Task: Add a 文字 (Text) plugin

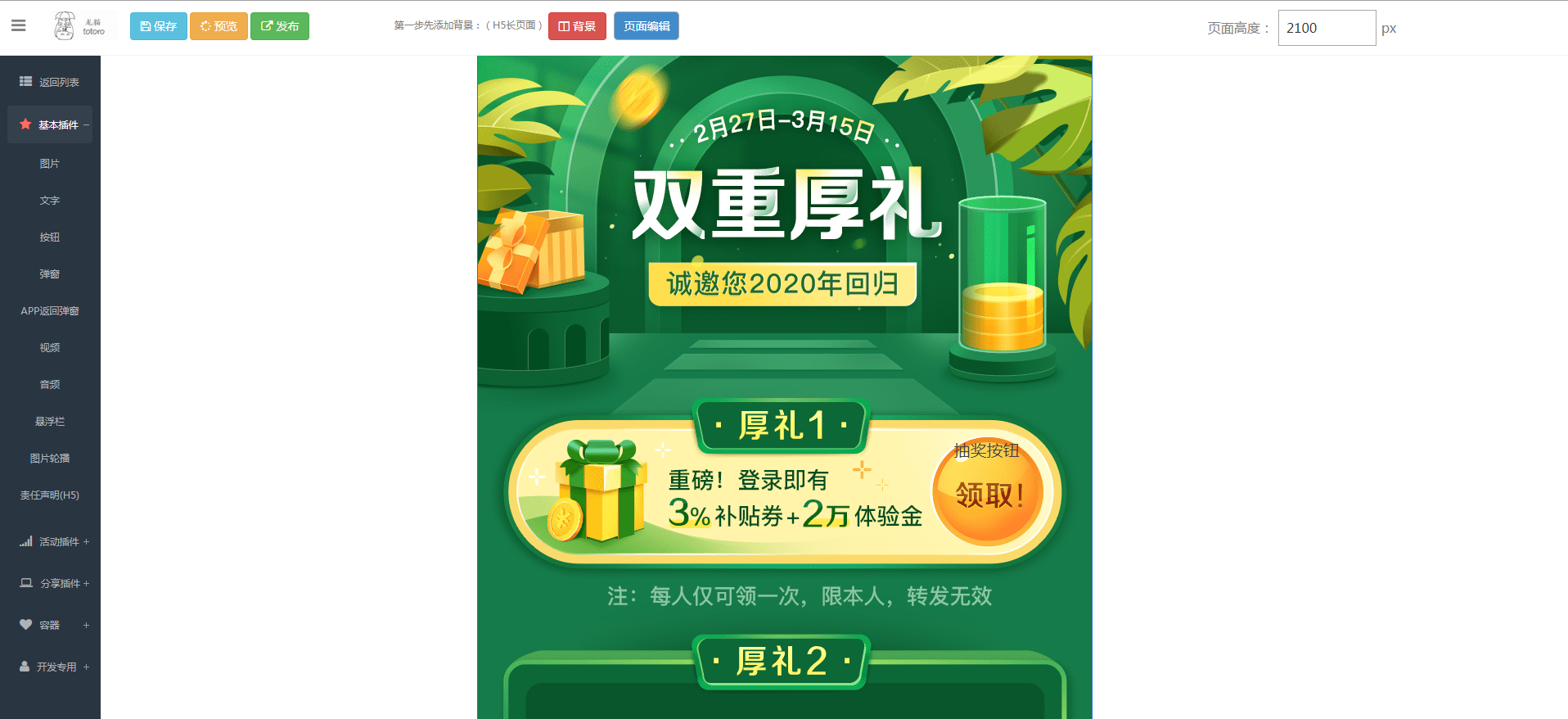Action: (50, 201)
